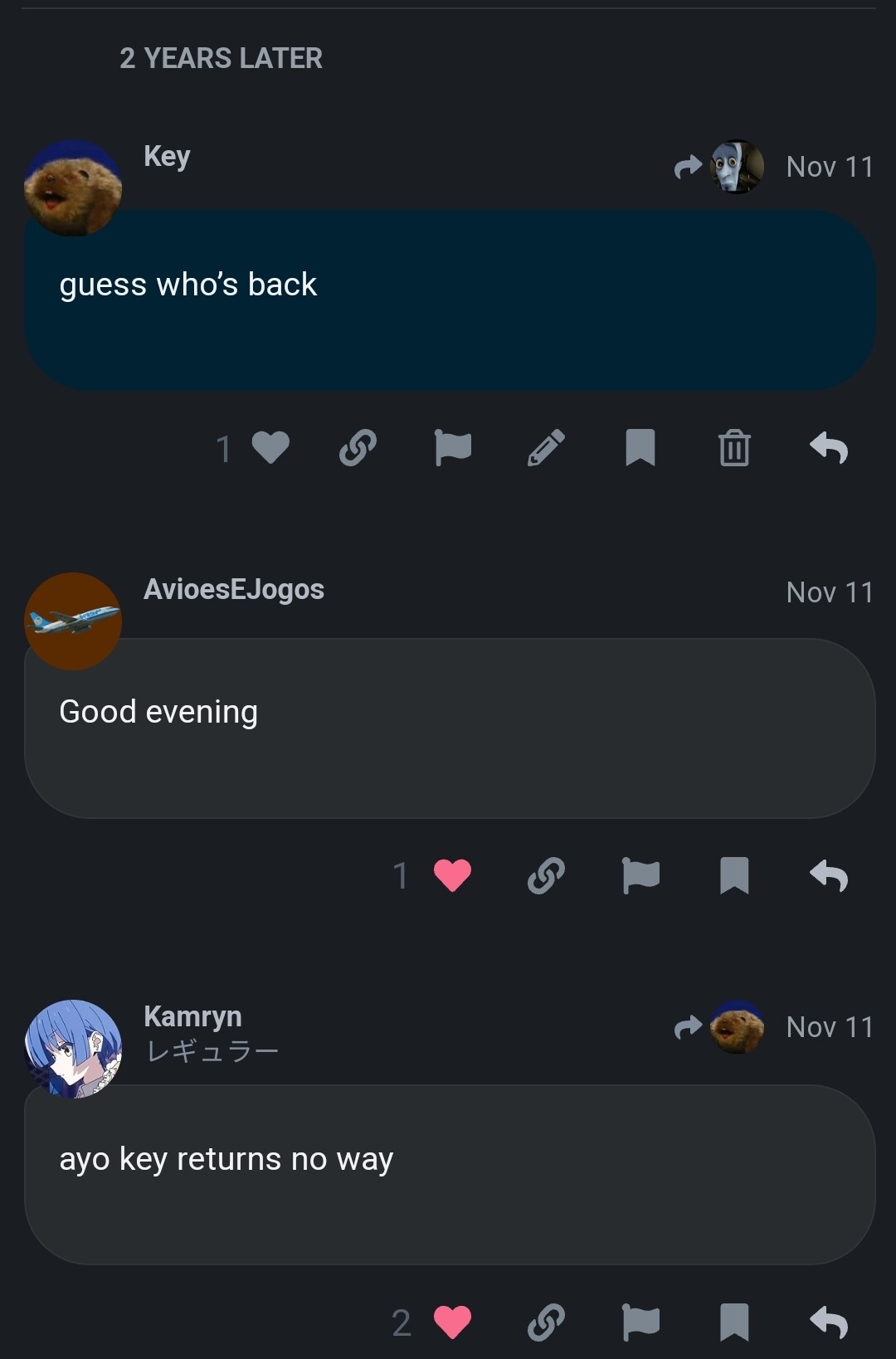Like Key's post "guess who's back"
Screen dimensions: 896x1359
[270, 448]
